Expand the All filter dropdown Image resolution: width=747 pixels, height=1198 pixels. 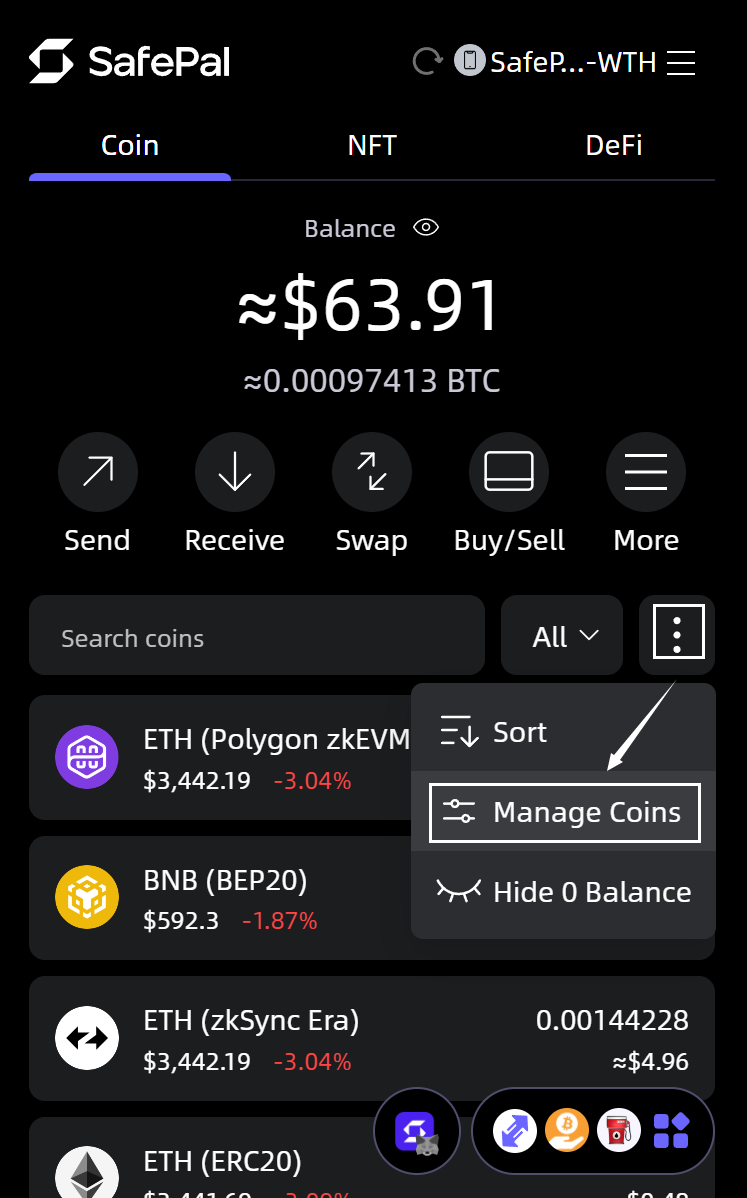point(562,636)
